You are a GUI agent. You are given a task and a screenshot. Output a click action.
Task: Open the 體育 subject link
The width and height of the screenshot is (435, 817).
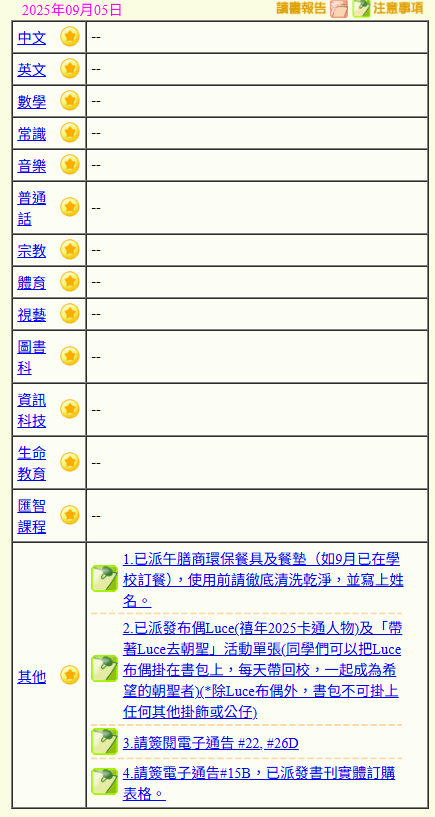tap(32, 282)
